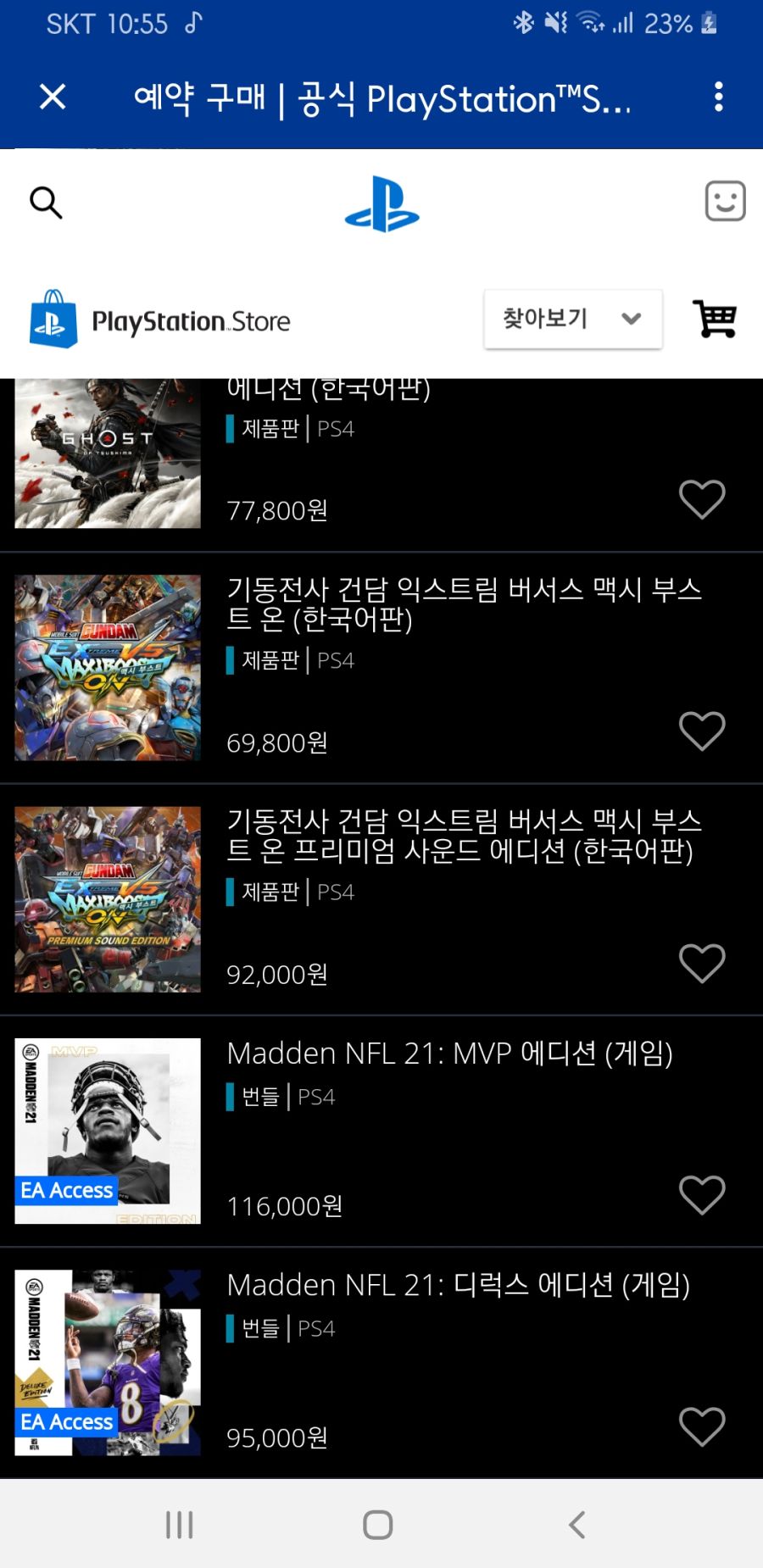Viewport: 763px width, 1568px height.
Task: Click the PlayStation logo at top center
Action: click(381, 203)
